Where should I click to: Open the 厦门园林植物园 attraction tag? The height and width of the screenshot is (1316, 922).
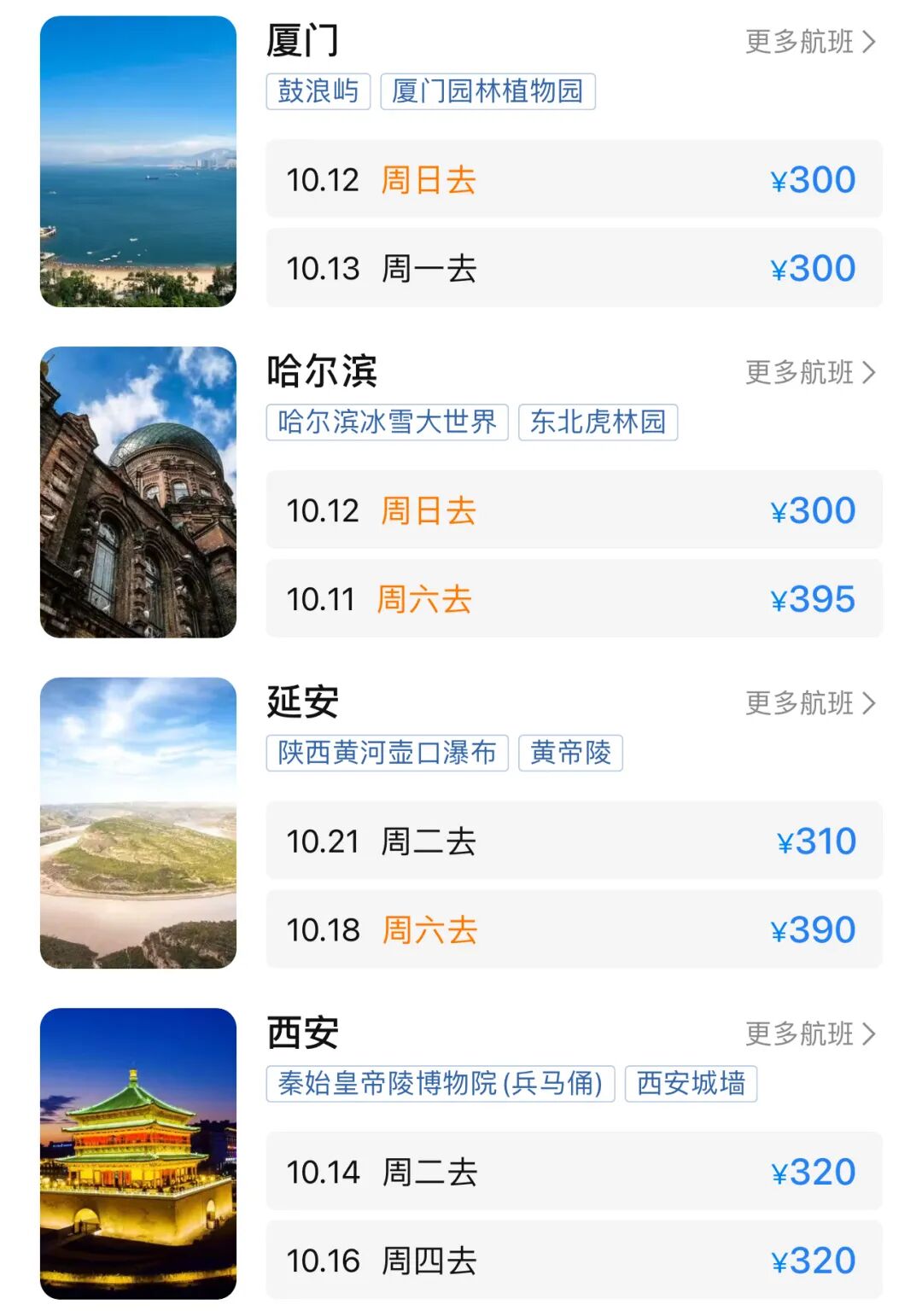tap(487, 91)
